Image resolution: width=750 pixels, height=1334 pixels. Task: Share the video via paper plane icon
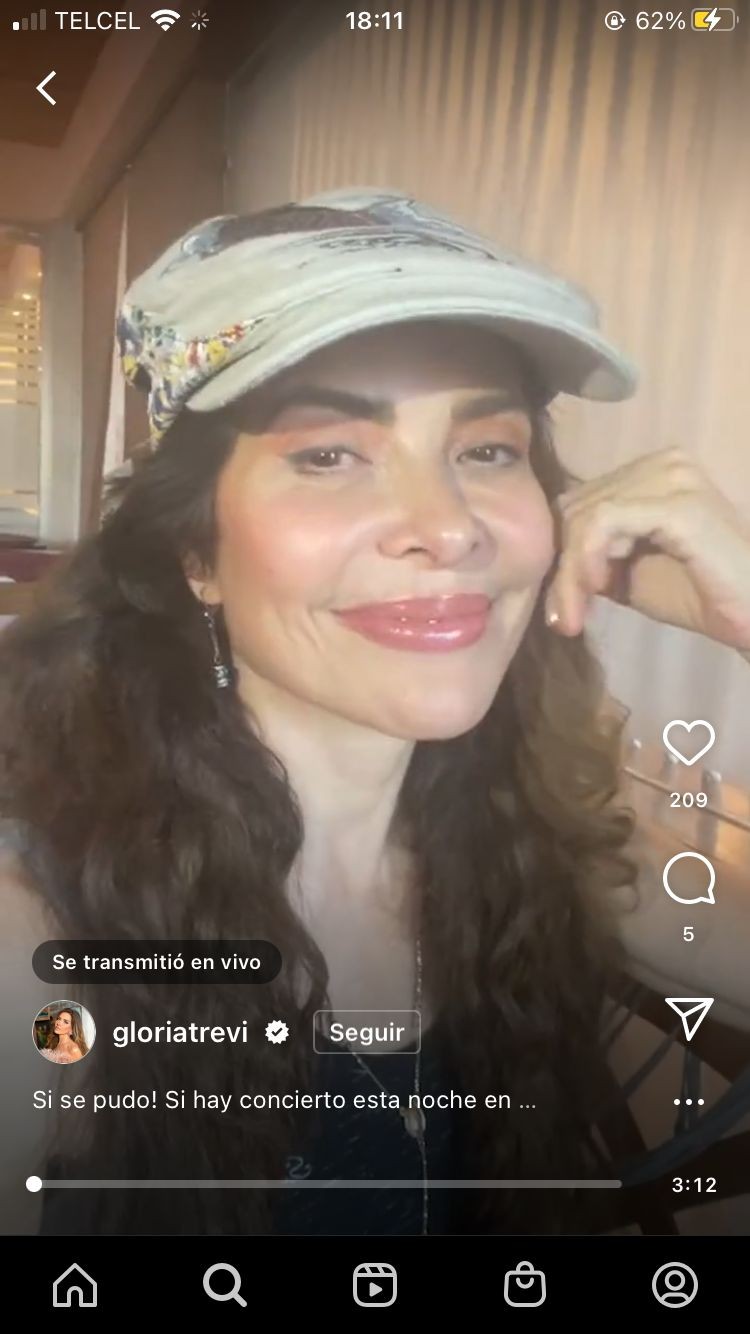[x=689, y=1018]
